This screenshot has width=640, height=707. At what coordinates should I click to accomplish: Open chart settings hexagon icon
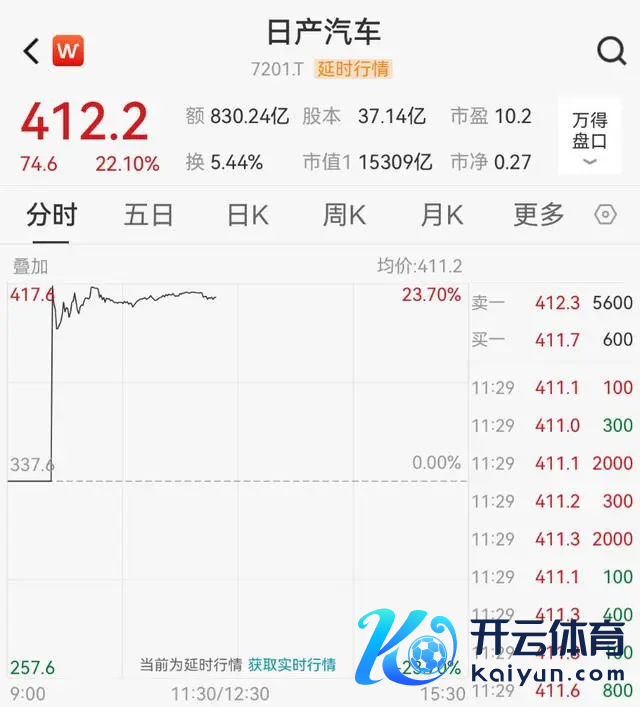605,215
